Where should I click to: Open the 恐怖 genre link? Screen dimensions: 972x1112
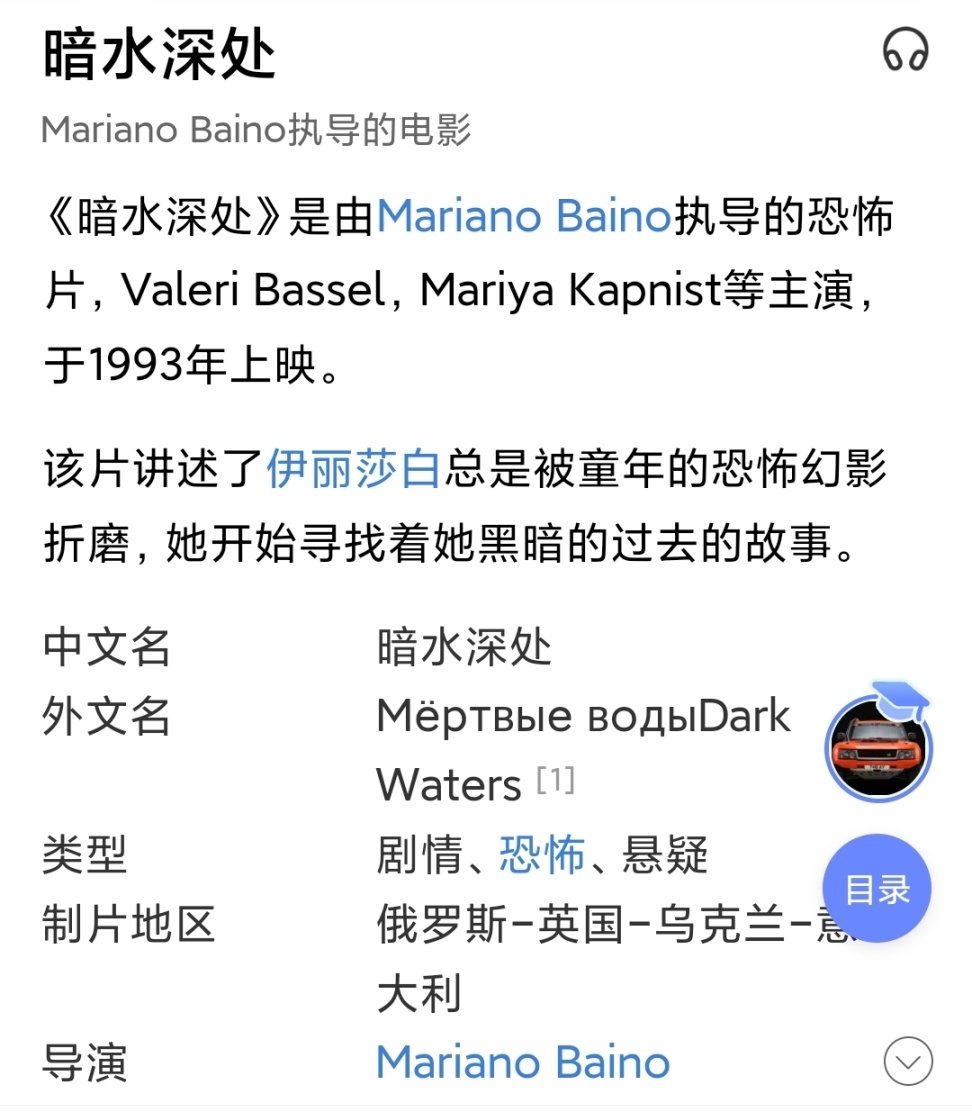point(542,855)
